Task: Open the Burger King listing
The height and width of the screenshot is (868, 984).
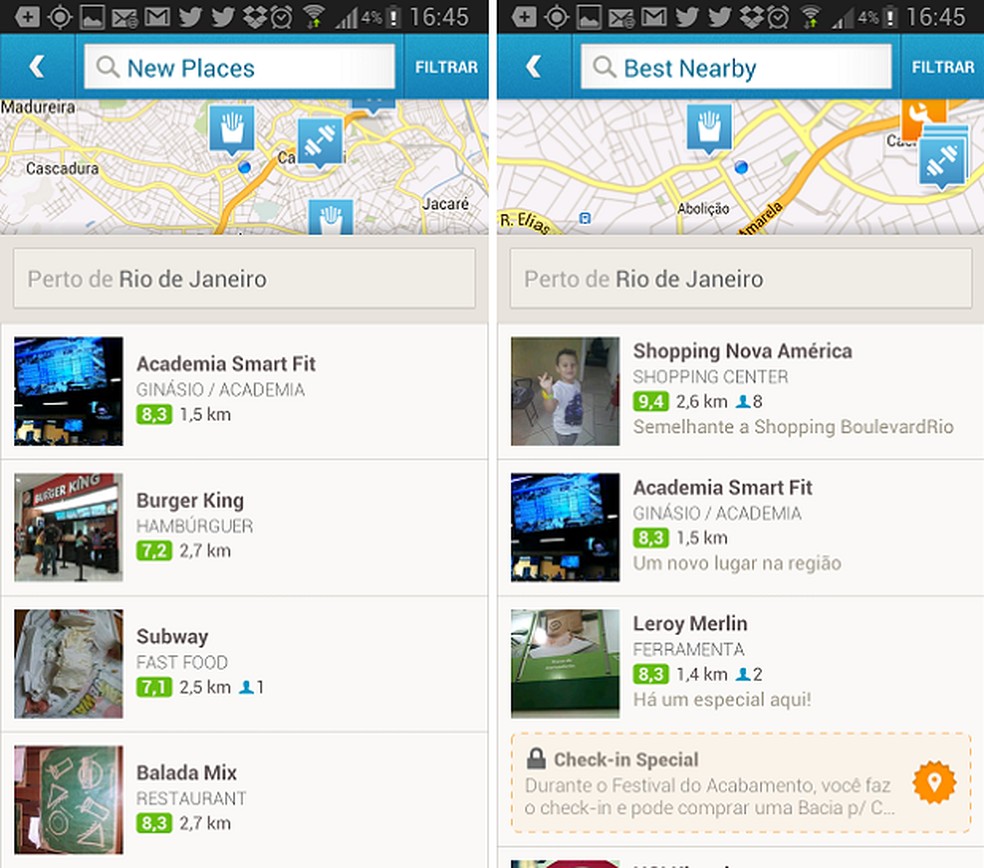Action: pos(244,527)
